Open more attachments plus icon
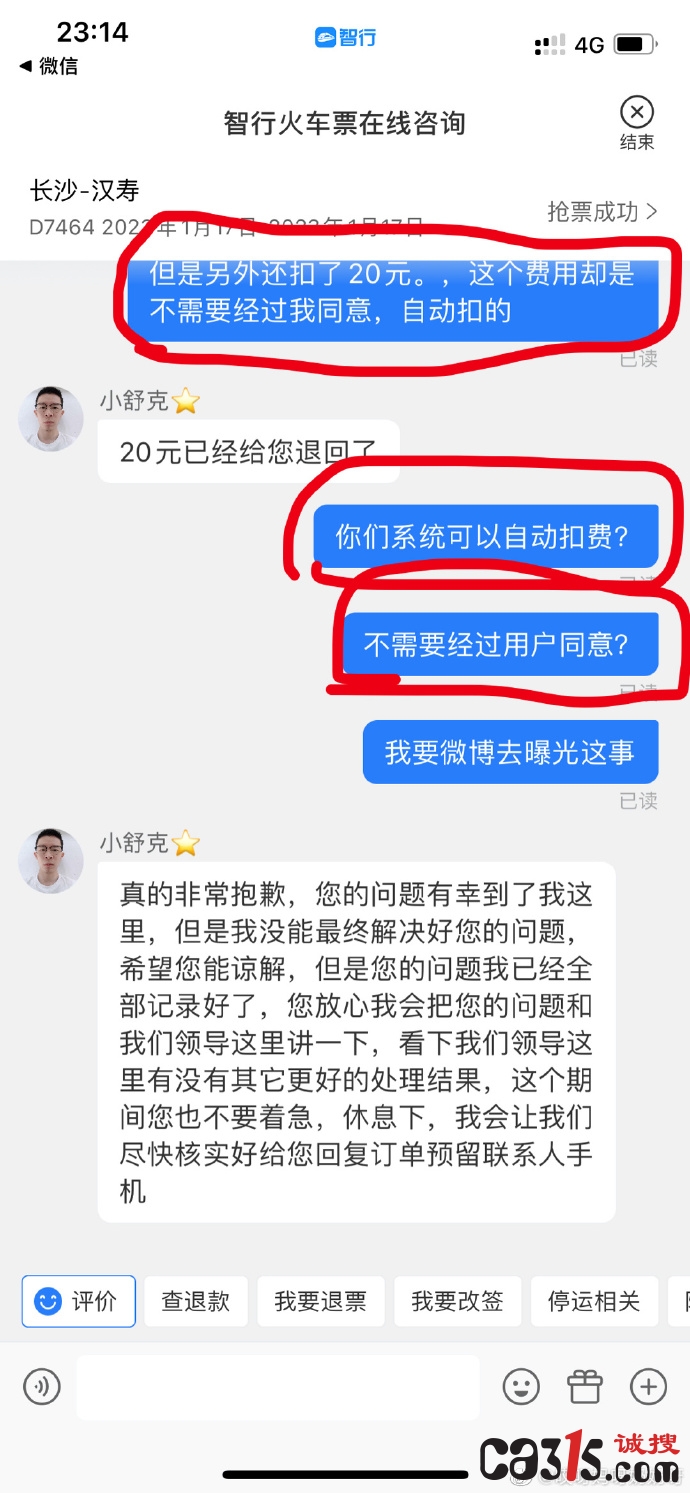Image resolution: width=690 pixels, height=1493 pixels. (x=648, y=1386)
